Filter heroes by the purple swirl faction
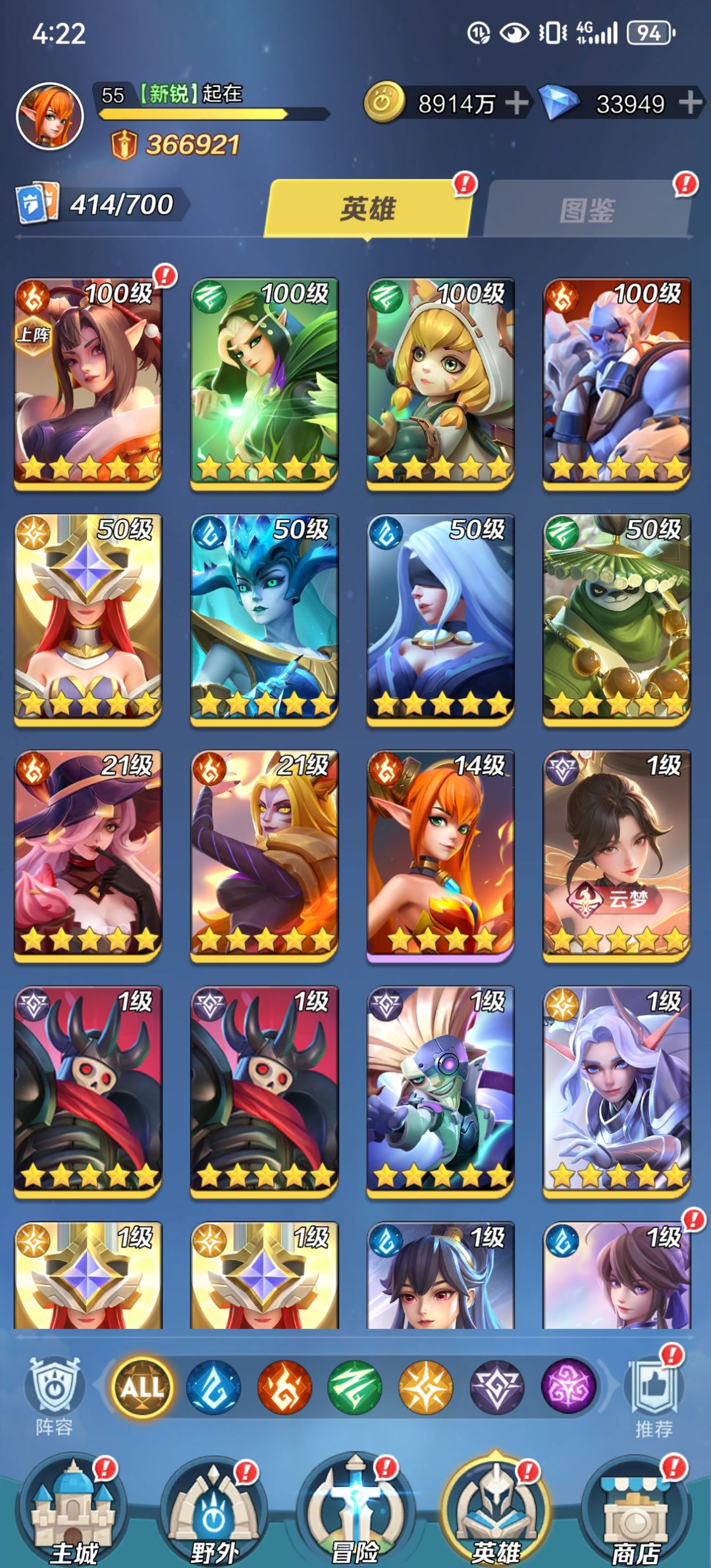The height and width of the screenshot is (1568, 711). tap(568, 1388)
